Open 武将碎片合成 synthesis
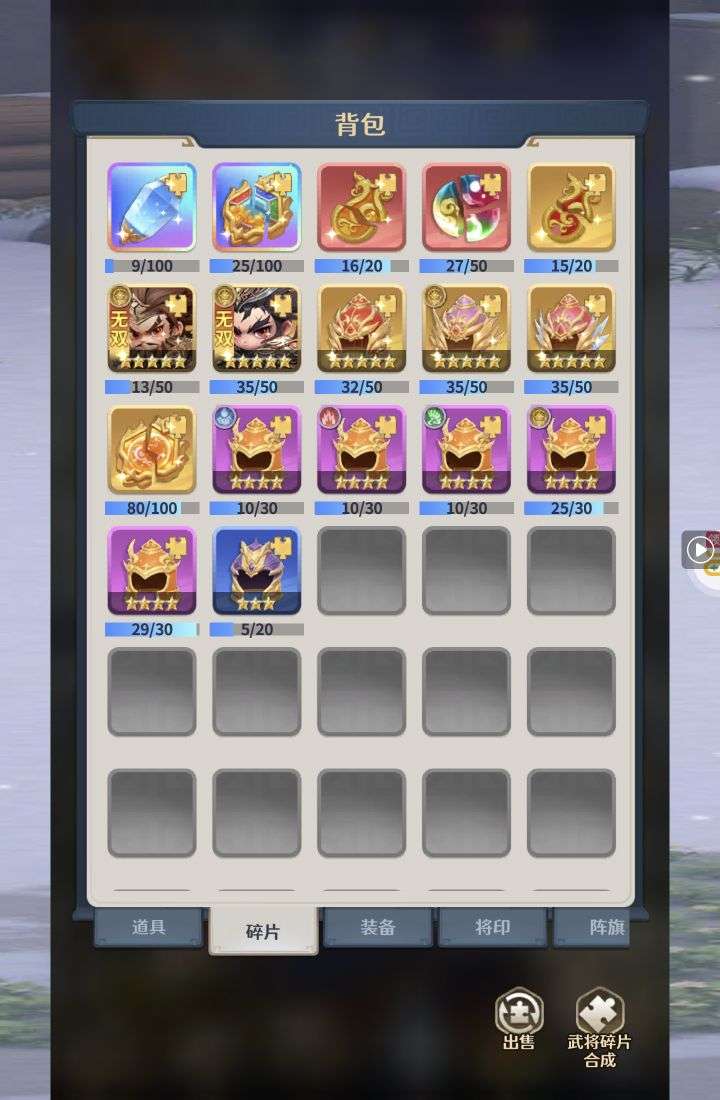The image size is (720, 1100). pyautogui.click(x=600, y=1025)
